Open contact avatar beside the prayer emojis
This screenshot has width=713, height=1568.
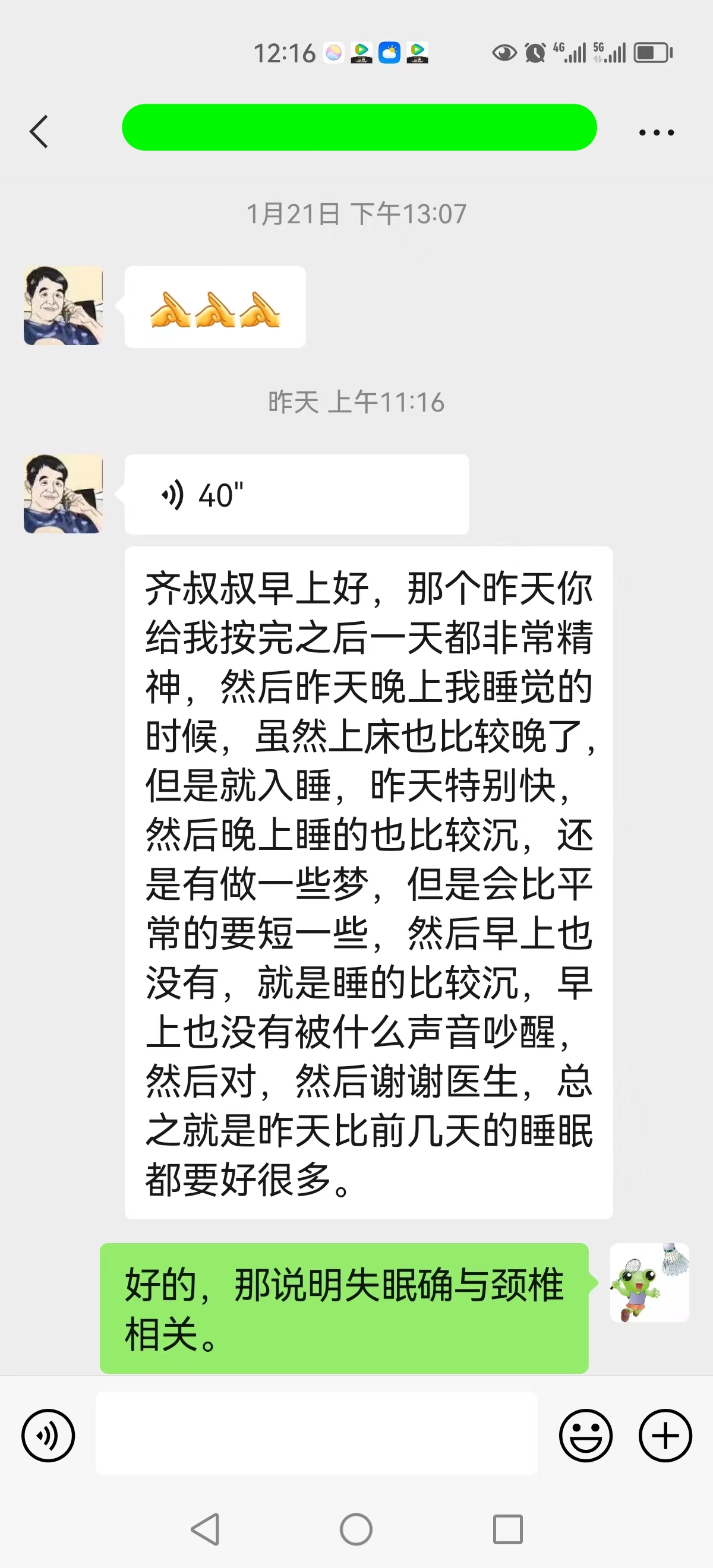(x=64, y=305)
